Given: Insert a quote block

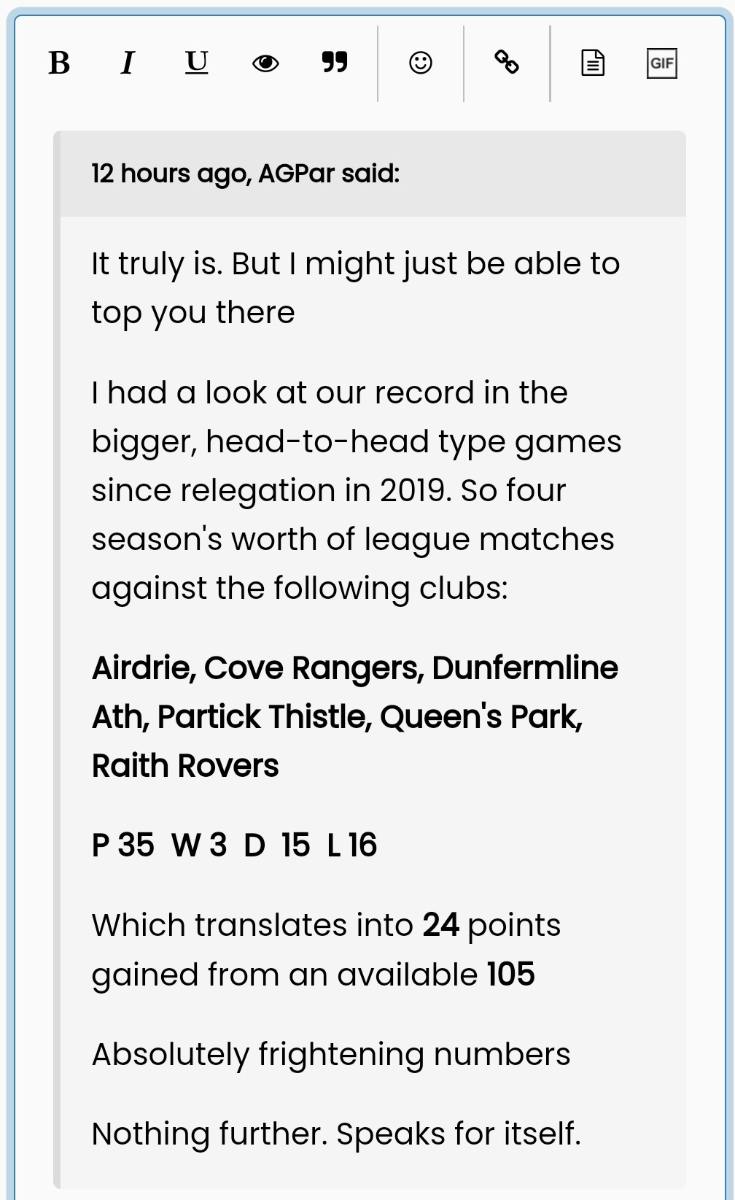Looking at the screenshot, I should click(x=334, y=63).
